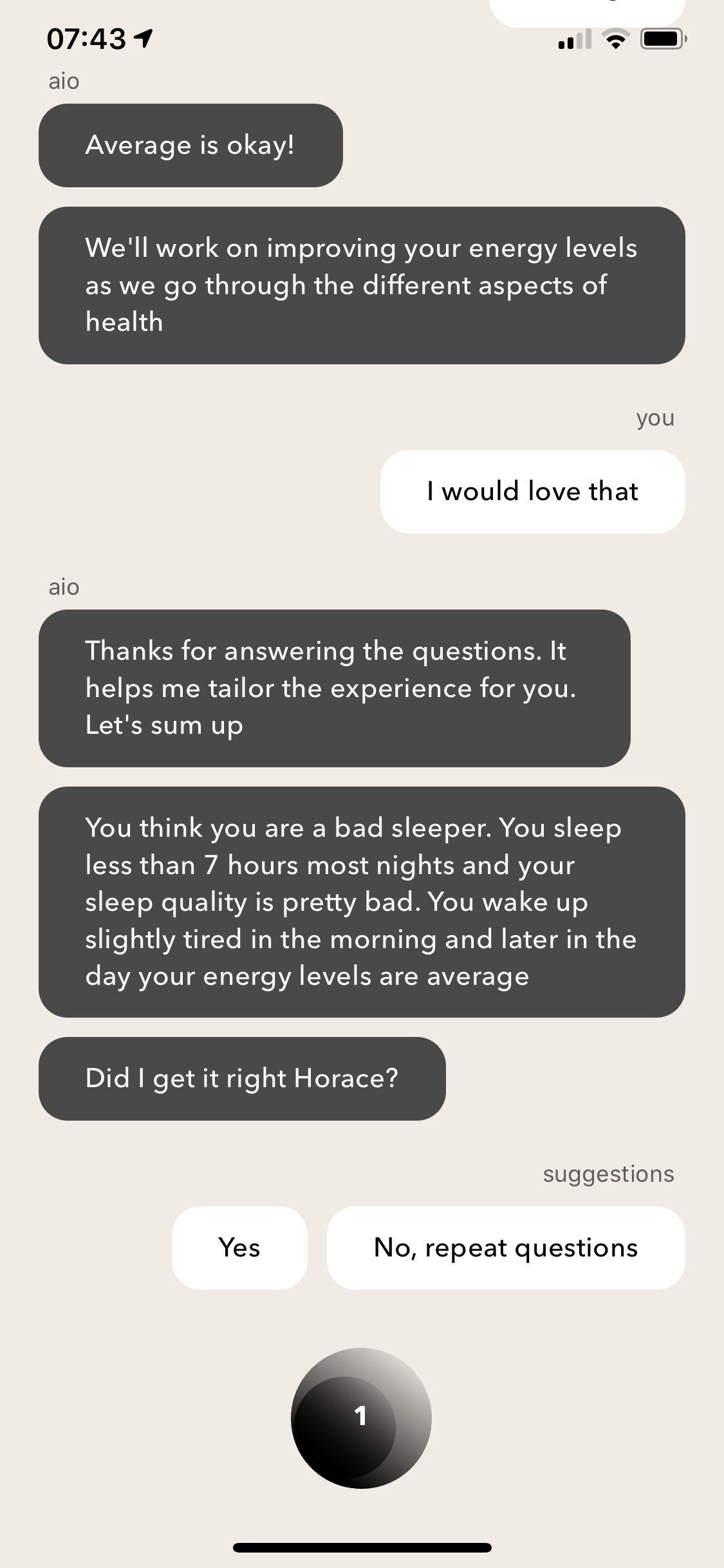Answer Yes to confirm the summary
The height and width of the screenshot is (1568, 724).
coord(239,1247)
